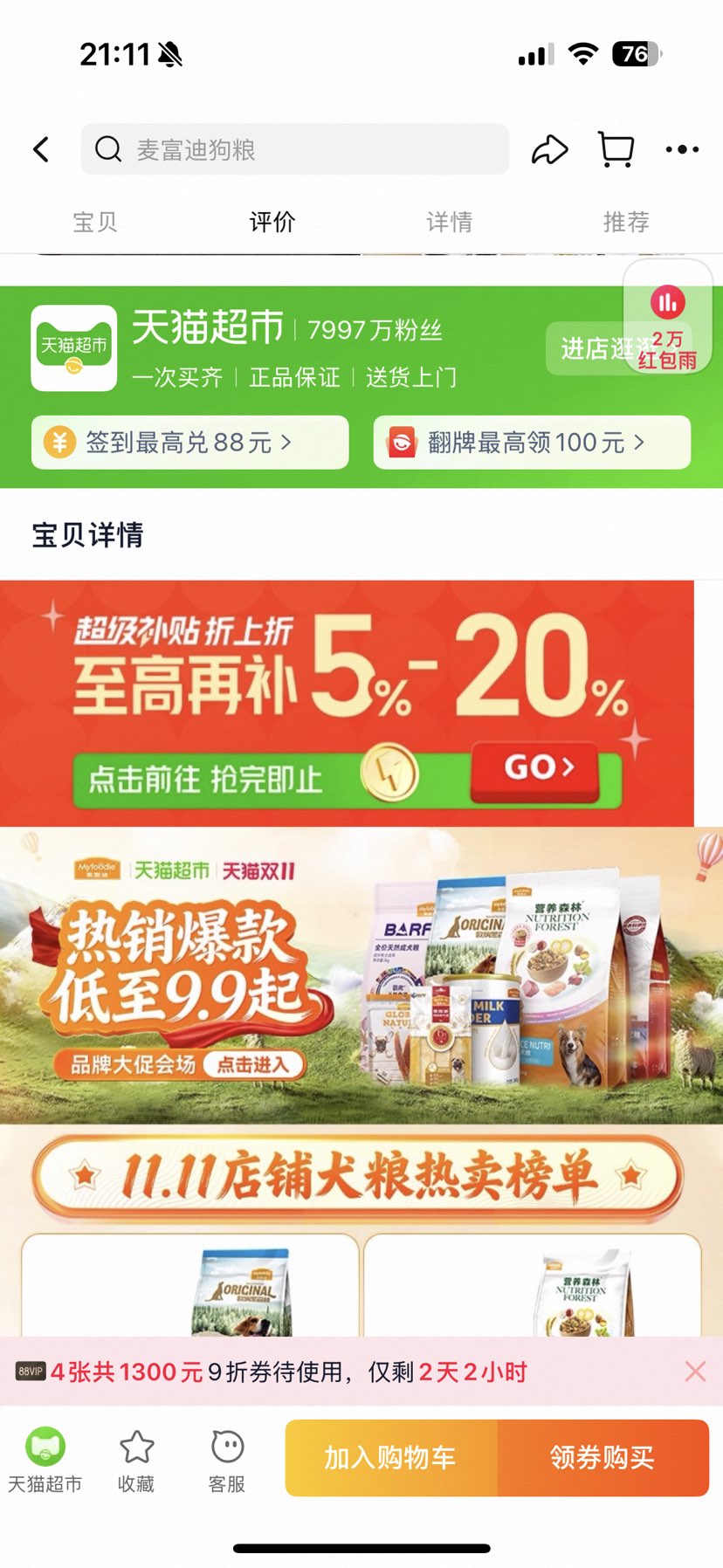Open the three-dot overflow menu
Image resolution: width=723 pixels, height=1568 pixels.
681,149
